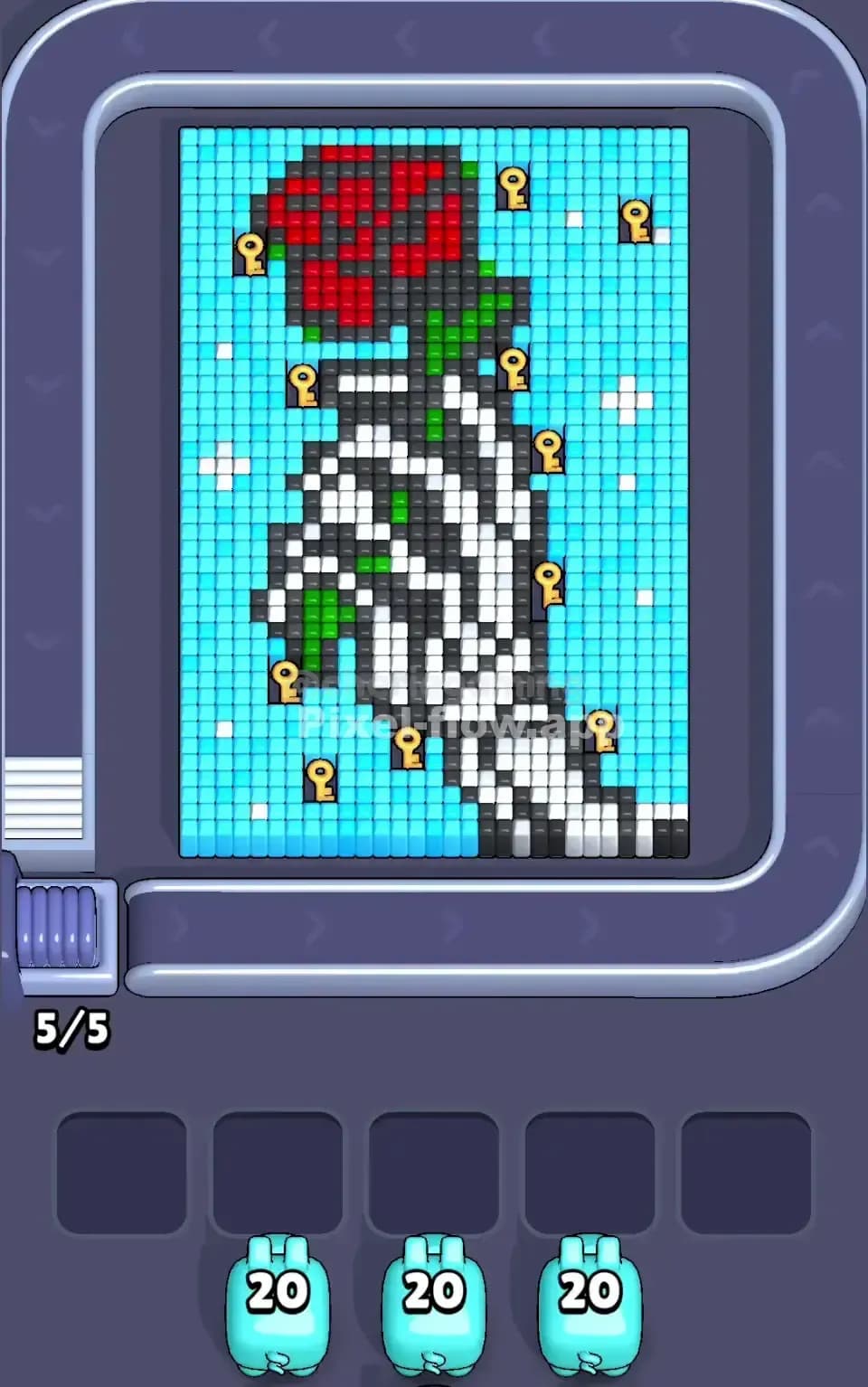Collect the key beside the red rose
Screen dimensions: 868x1387
[249, 256]
